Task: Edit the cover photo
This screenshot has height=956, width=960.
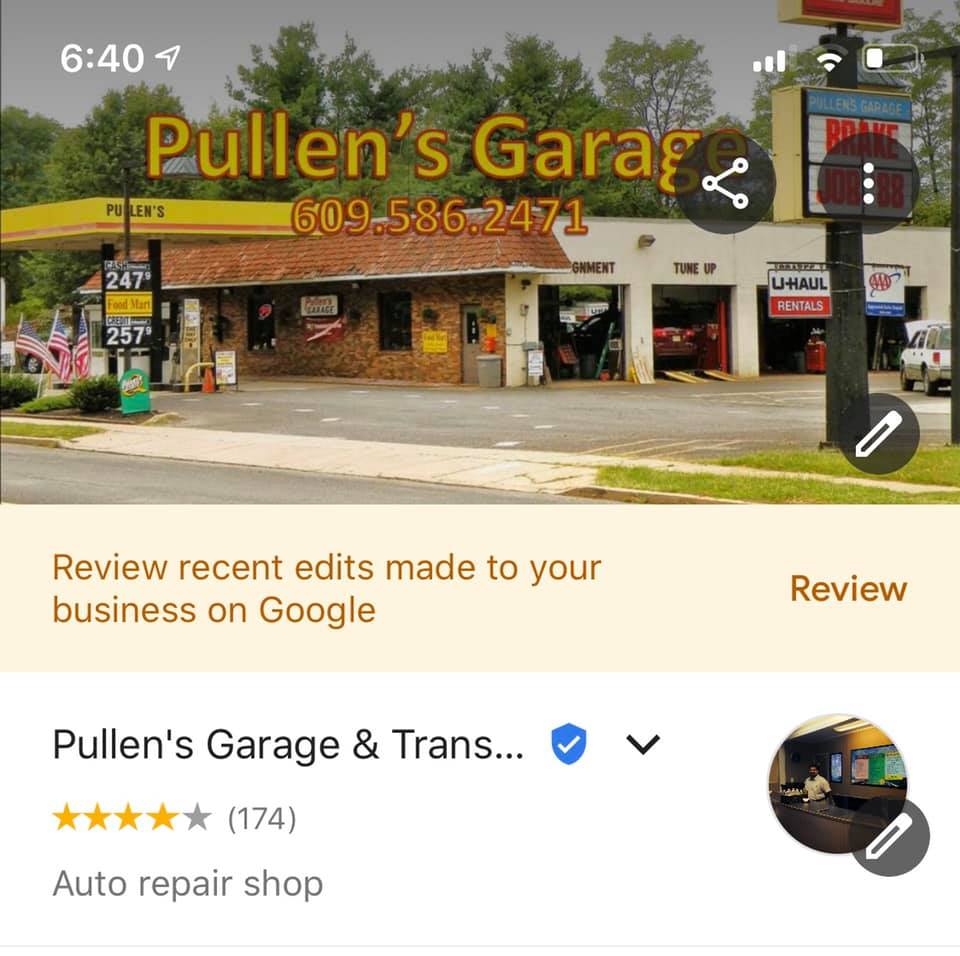Action: tap(879, 434)
